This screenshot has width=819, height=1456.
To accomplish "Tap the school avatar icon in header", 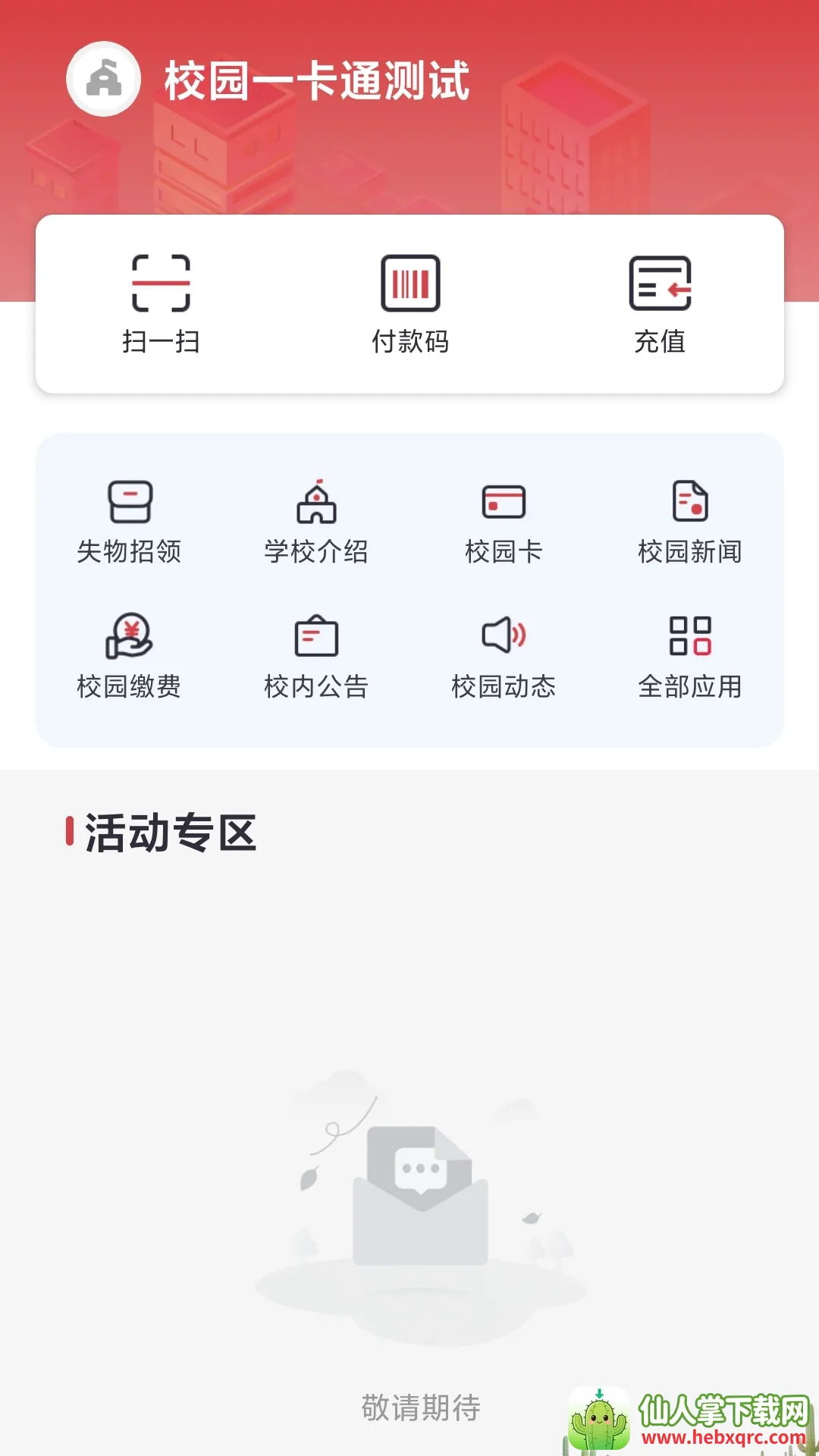I will point(104,79).
